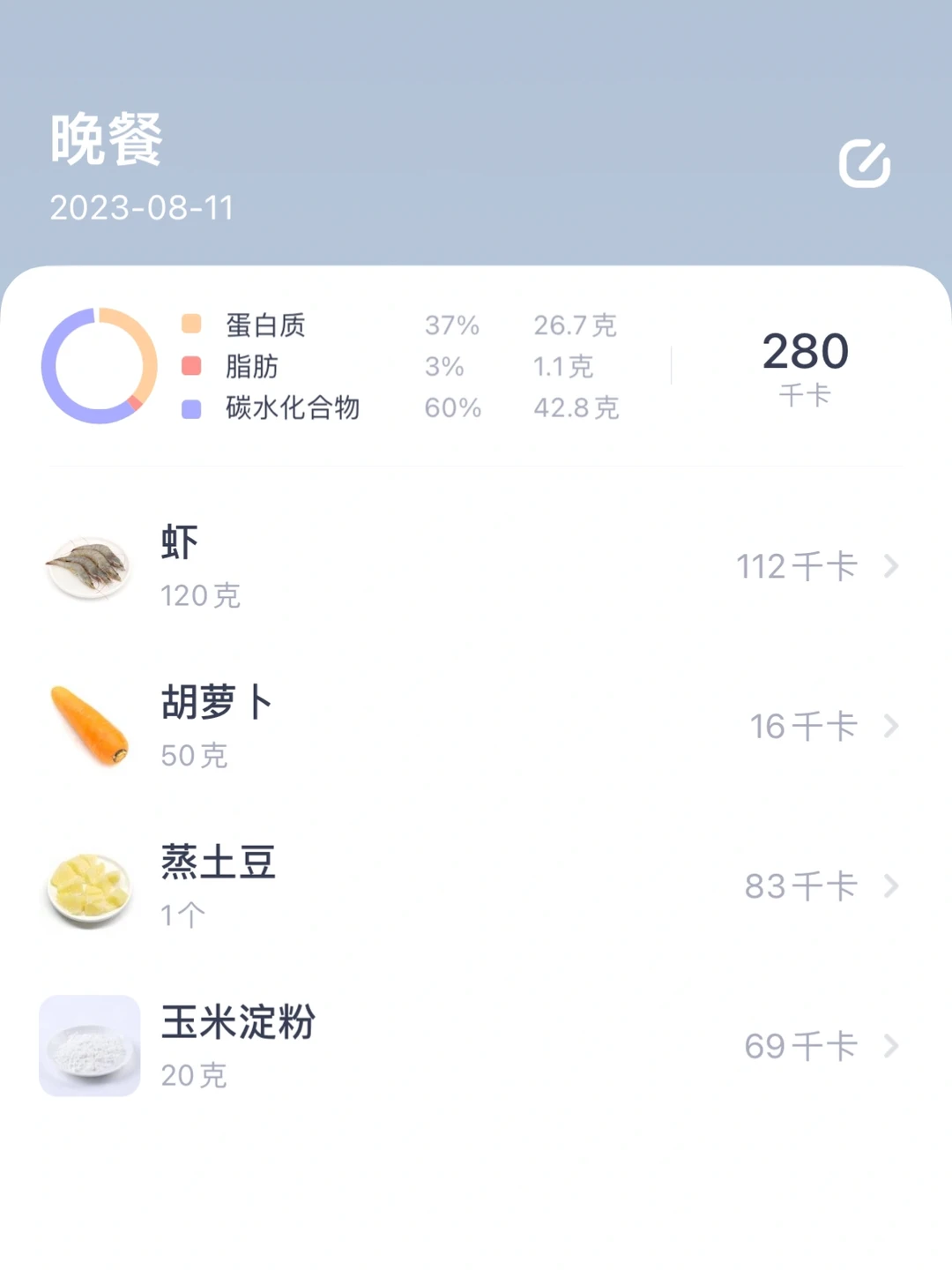952x1270 pixels.
Task: Select the 玉米淀粉 20克 row
Action: point(474,1046)
